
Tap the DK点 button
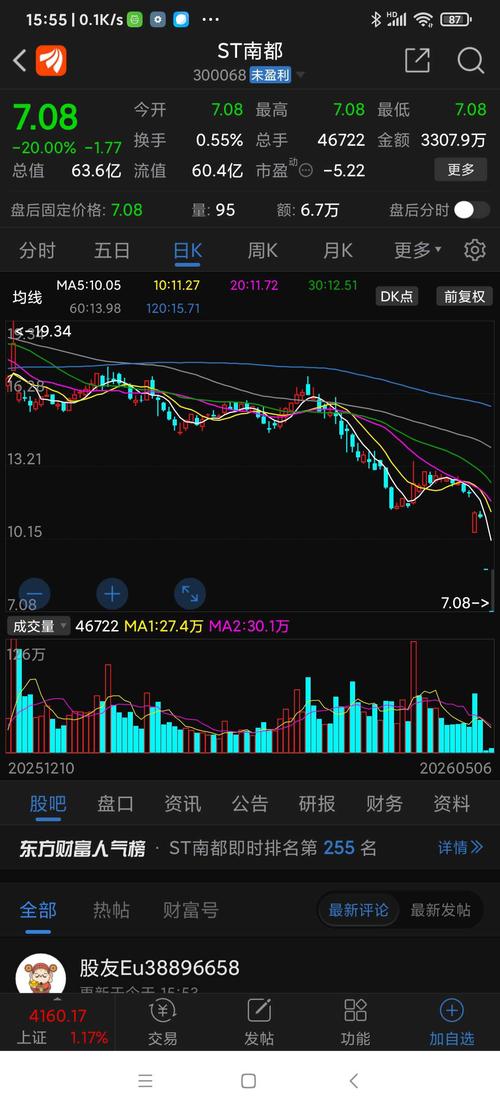[397, 296]
